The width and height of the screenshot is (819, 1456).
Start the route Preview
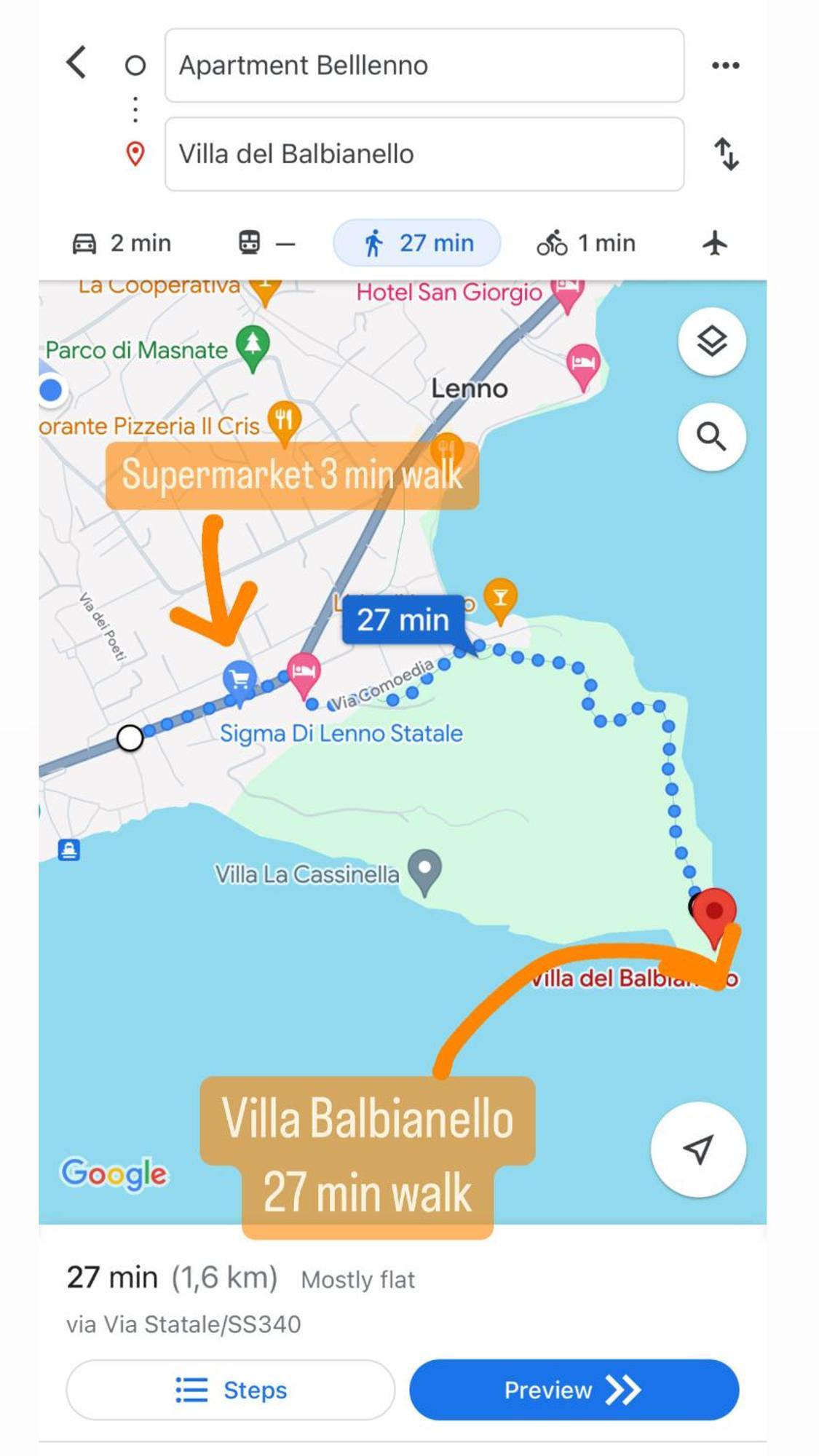pyautogui.click(x=574, y=1390)
